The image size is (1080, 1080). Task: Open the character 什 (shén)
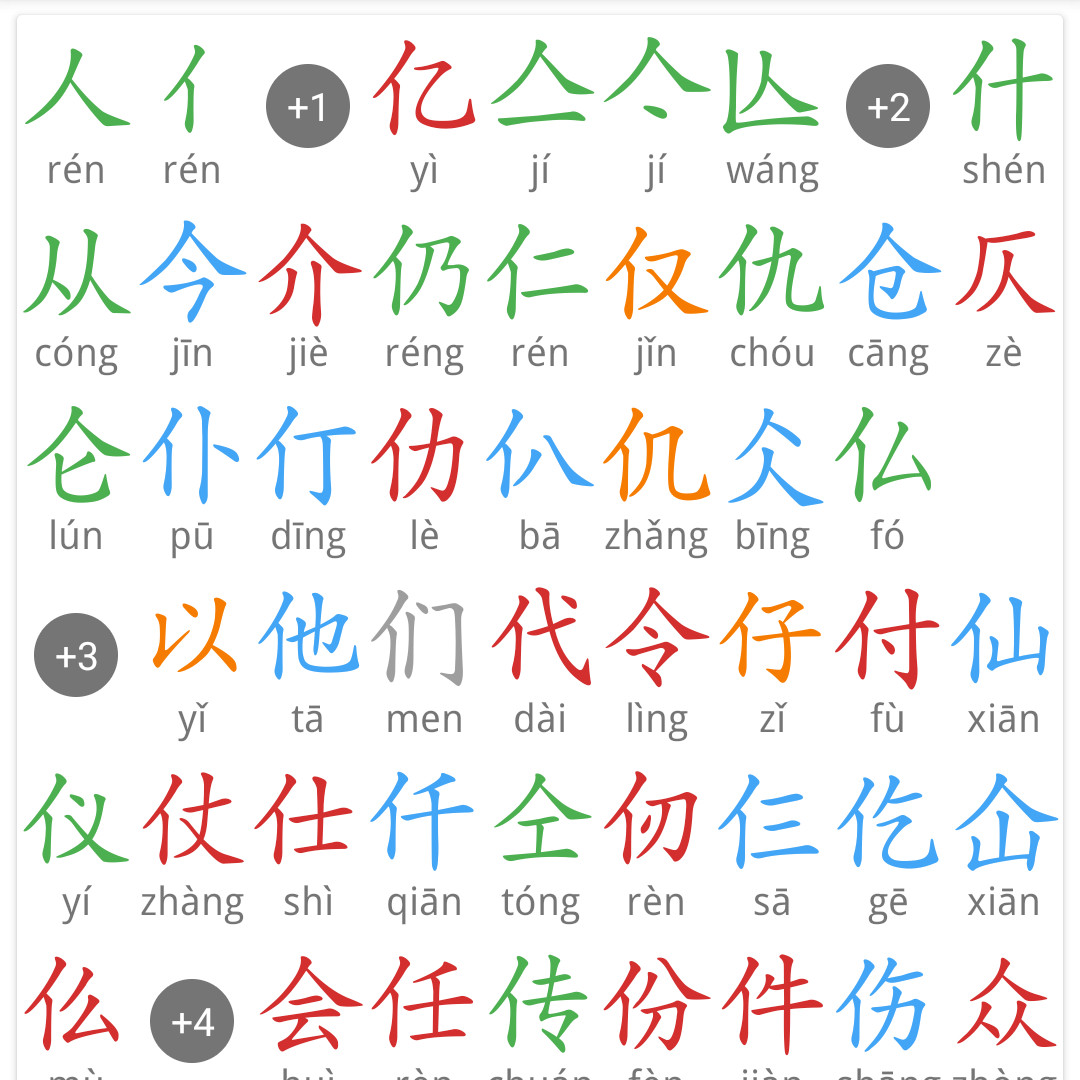point(1003,88)
